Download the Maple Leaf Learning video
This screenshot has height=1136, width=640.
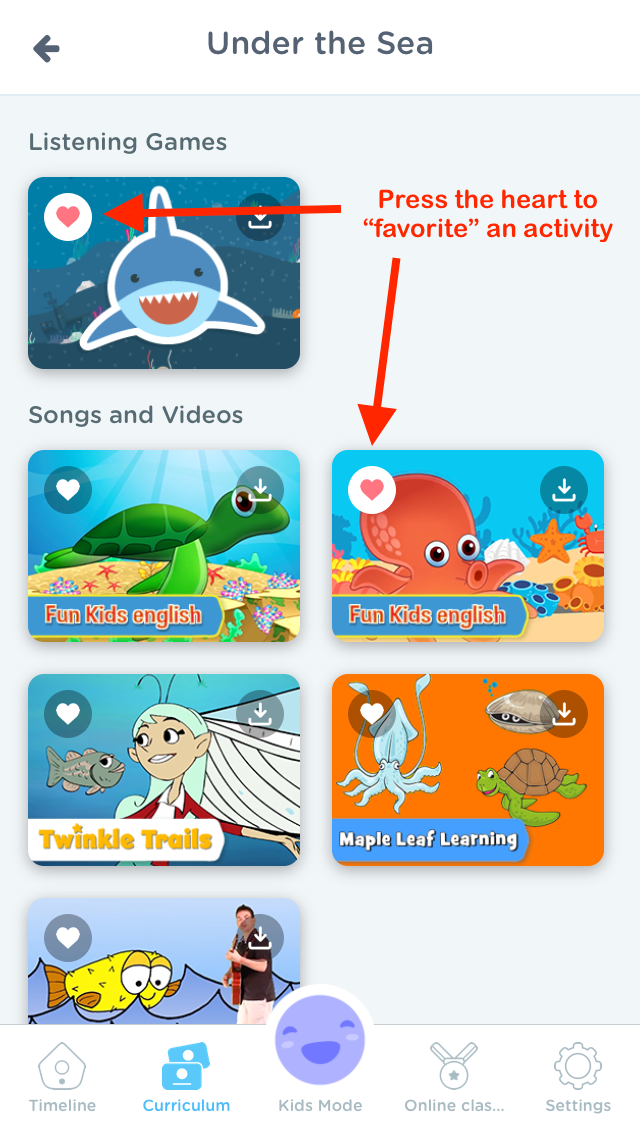[563, 714]
